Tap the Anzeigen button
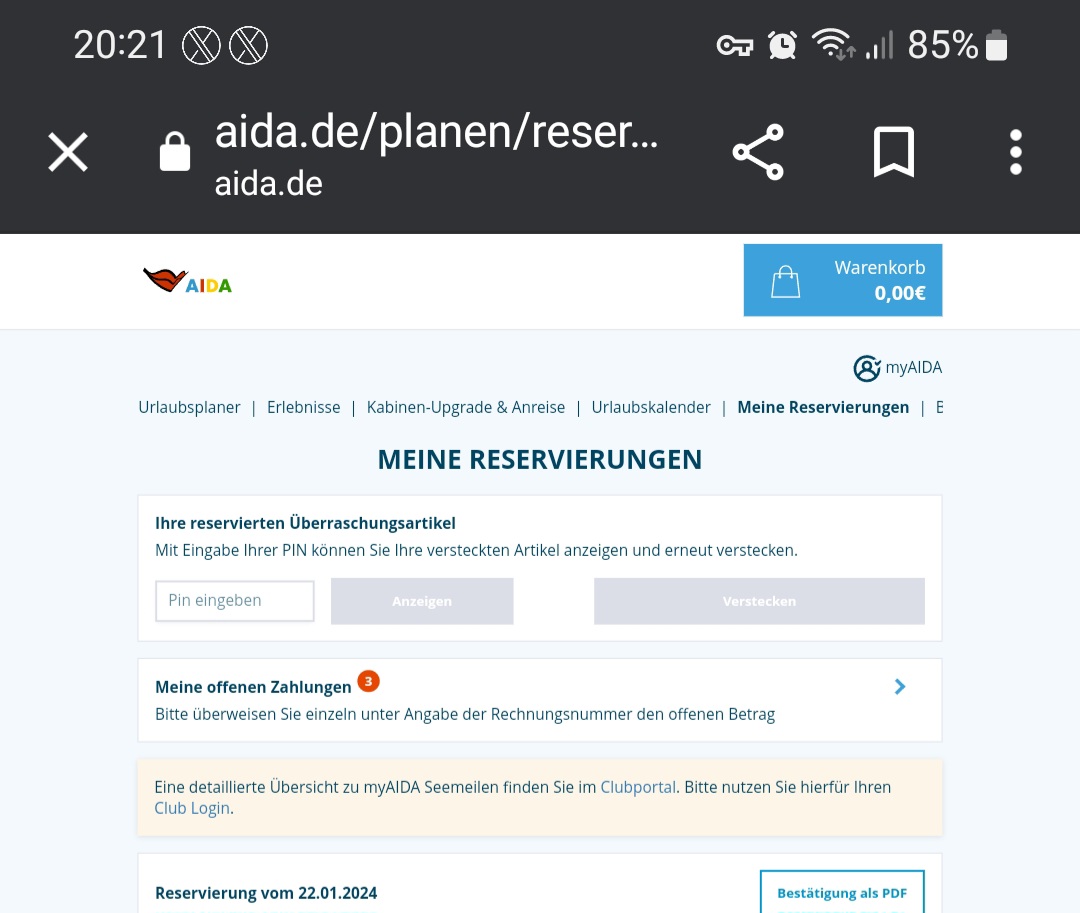The width and height of the screenshot is (1080, 913). tap(422, 601)
